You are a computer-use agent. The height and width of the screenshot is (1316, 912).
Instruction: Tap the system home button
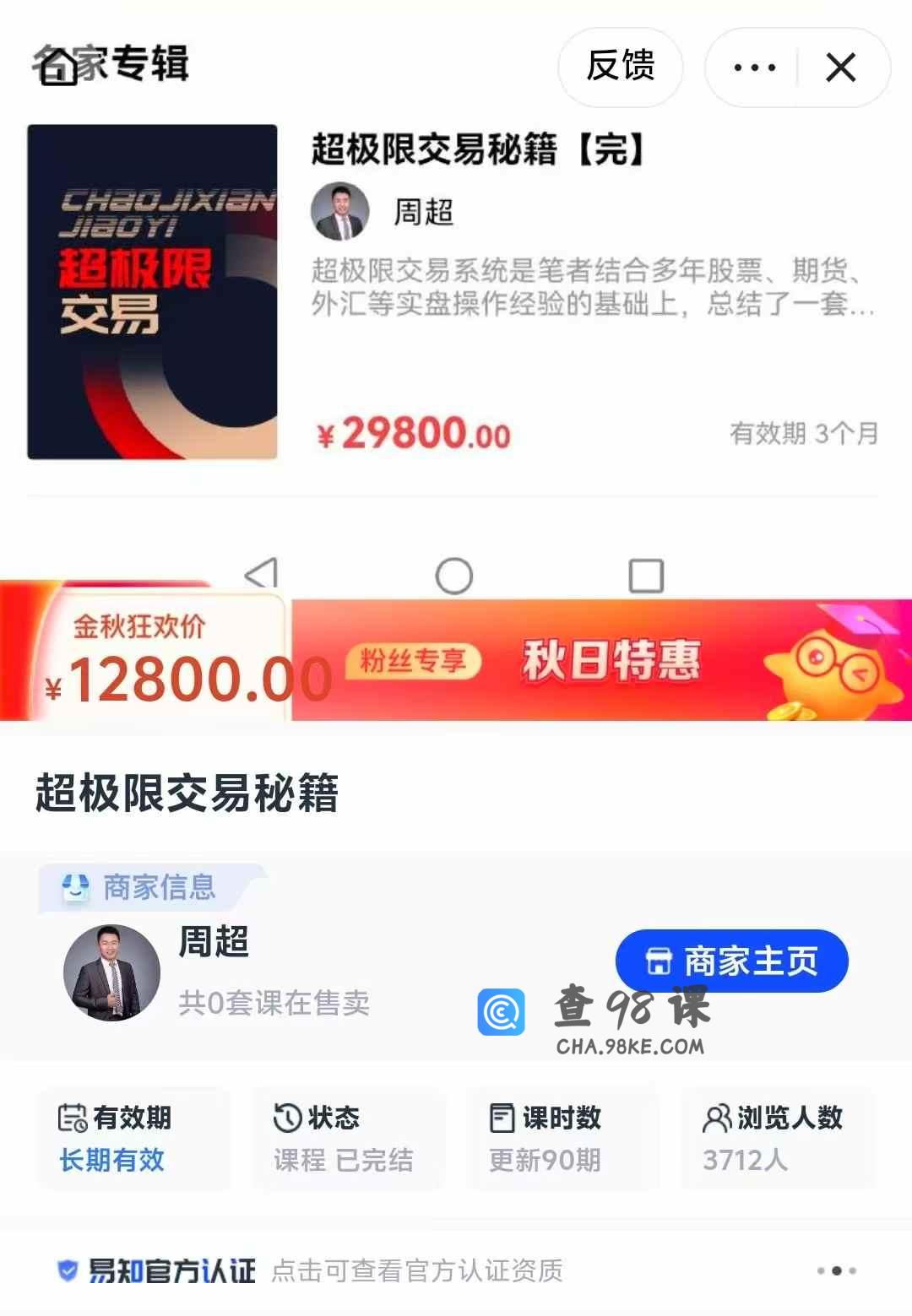click(x=454, y=577)
